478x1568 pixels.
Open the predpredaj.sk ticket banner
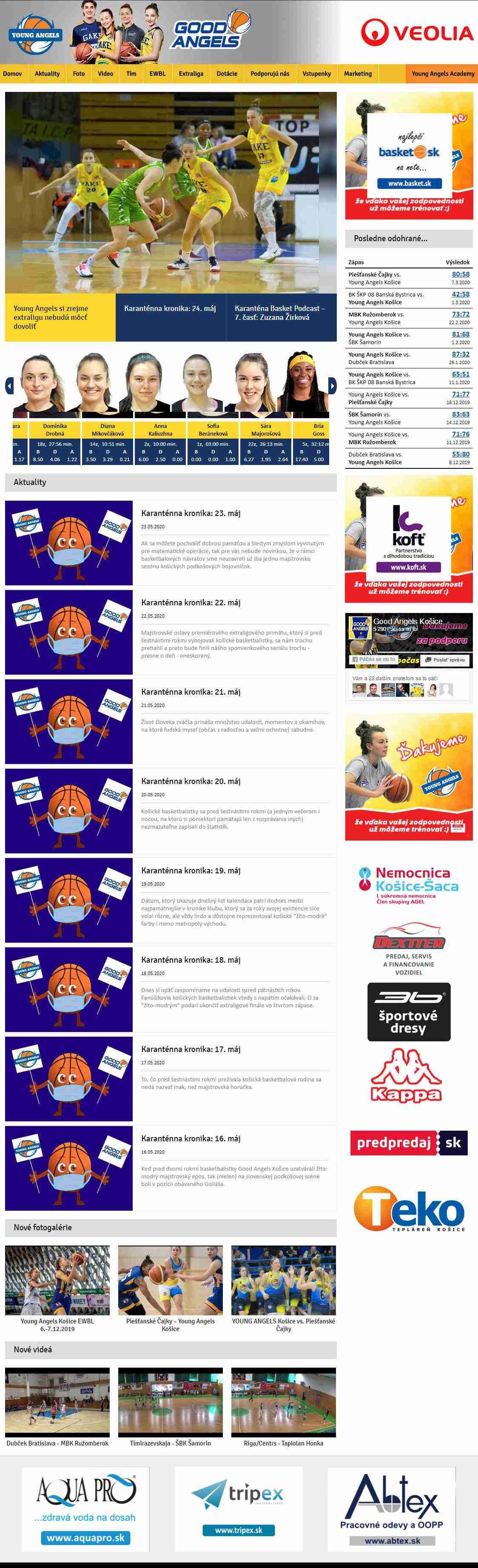pos(408,1143)
